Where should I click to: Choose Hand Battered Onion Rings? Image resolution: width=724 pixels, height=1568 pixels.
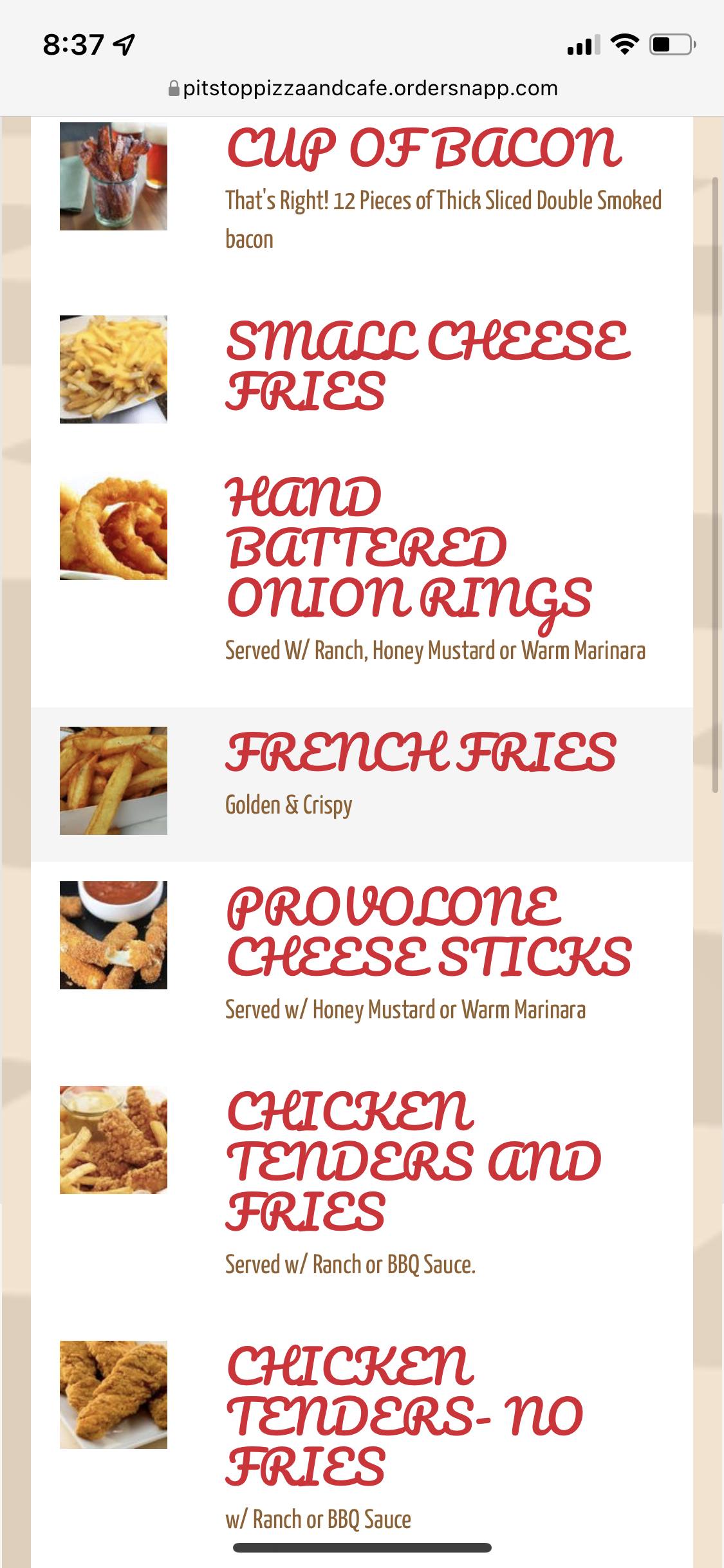[408, 548]
